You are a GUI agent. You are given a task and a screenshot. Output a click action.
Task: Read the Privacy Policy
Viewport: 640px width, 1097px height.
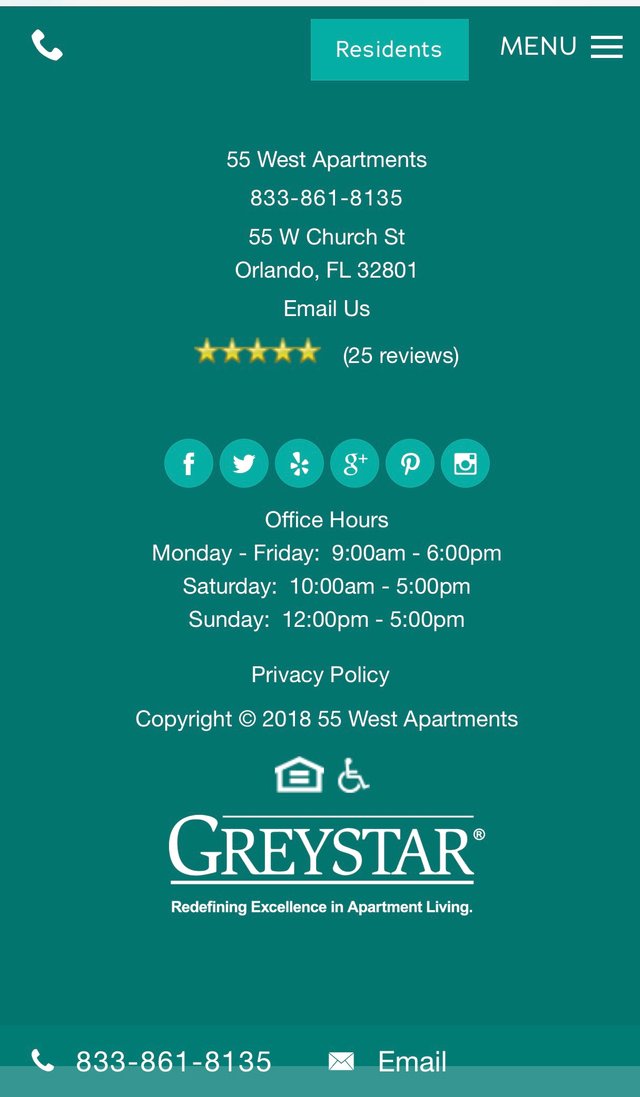tap(320, 675)
